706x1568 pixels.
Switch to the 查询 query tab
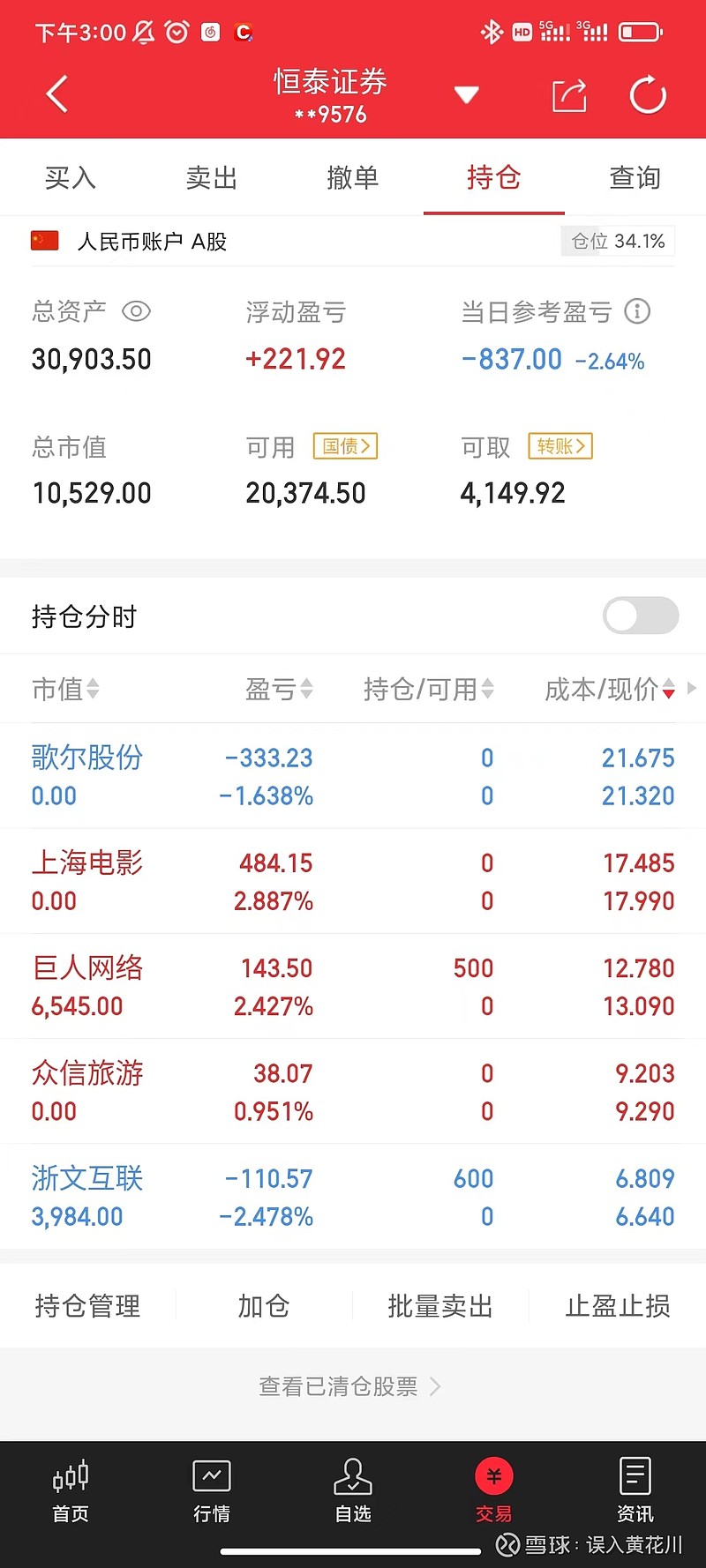click(635, 177)
